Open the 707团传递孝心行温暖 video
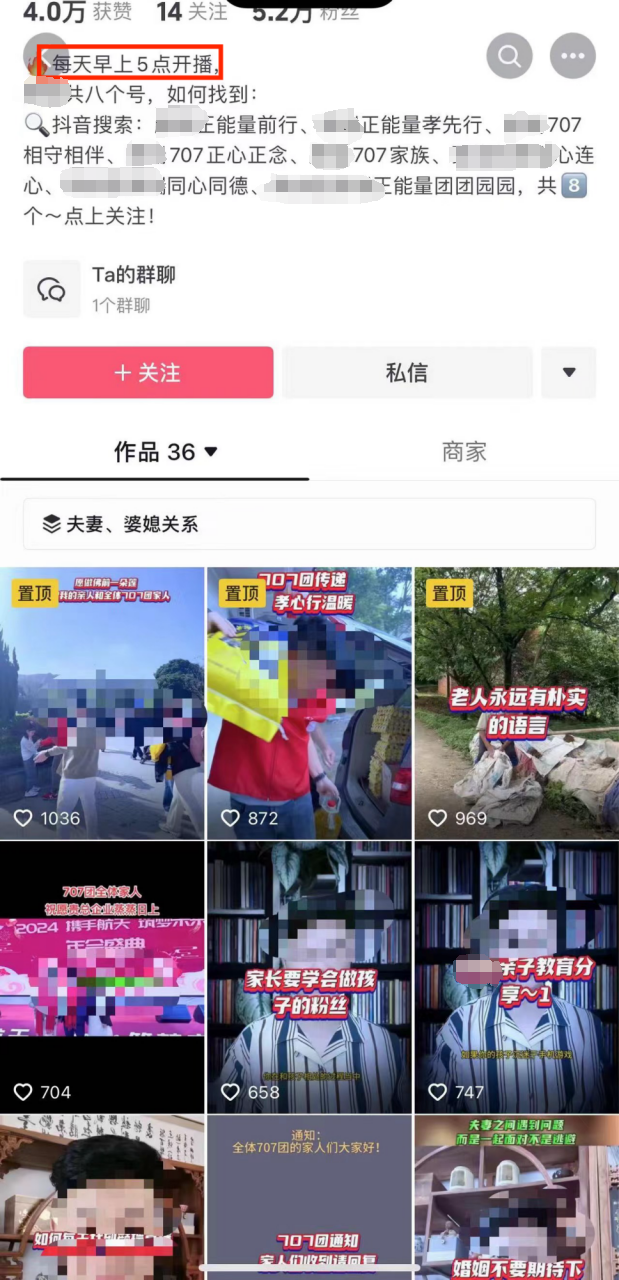This screenshot has width=619, height=1280. (309, 703)
